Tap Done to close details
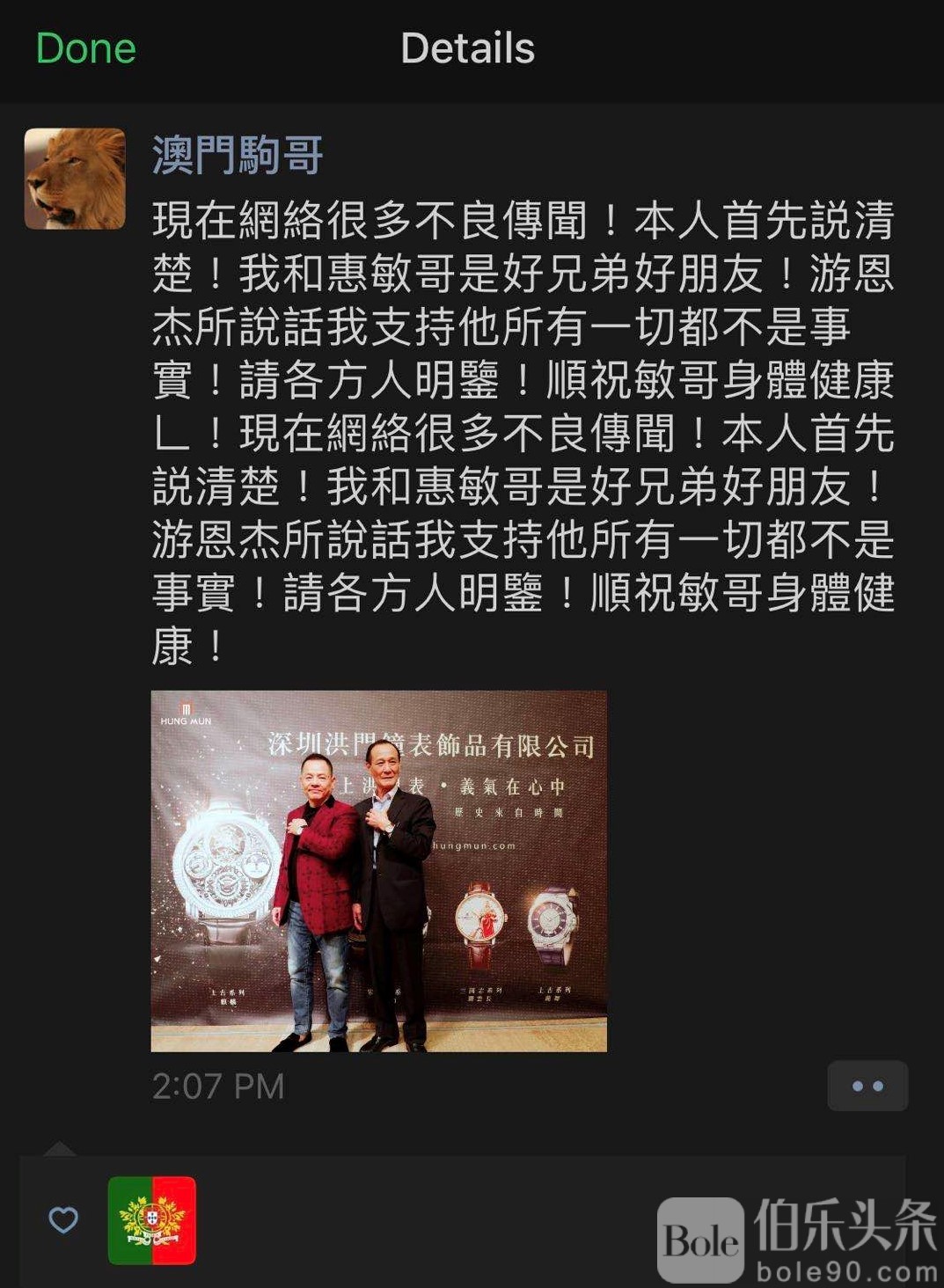 (x=85, y=48)
